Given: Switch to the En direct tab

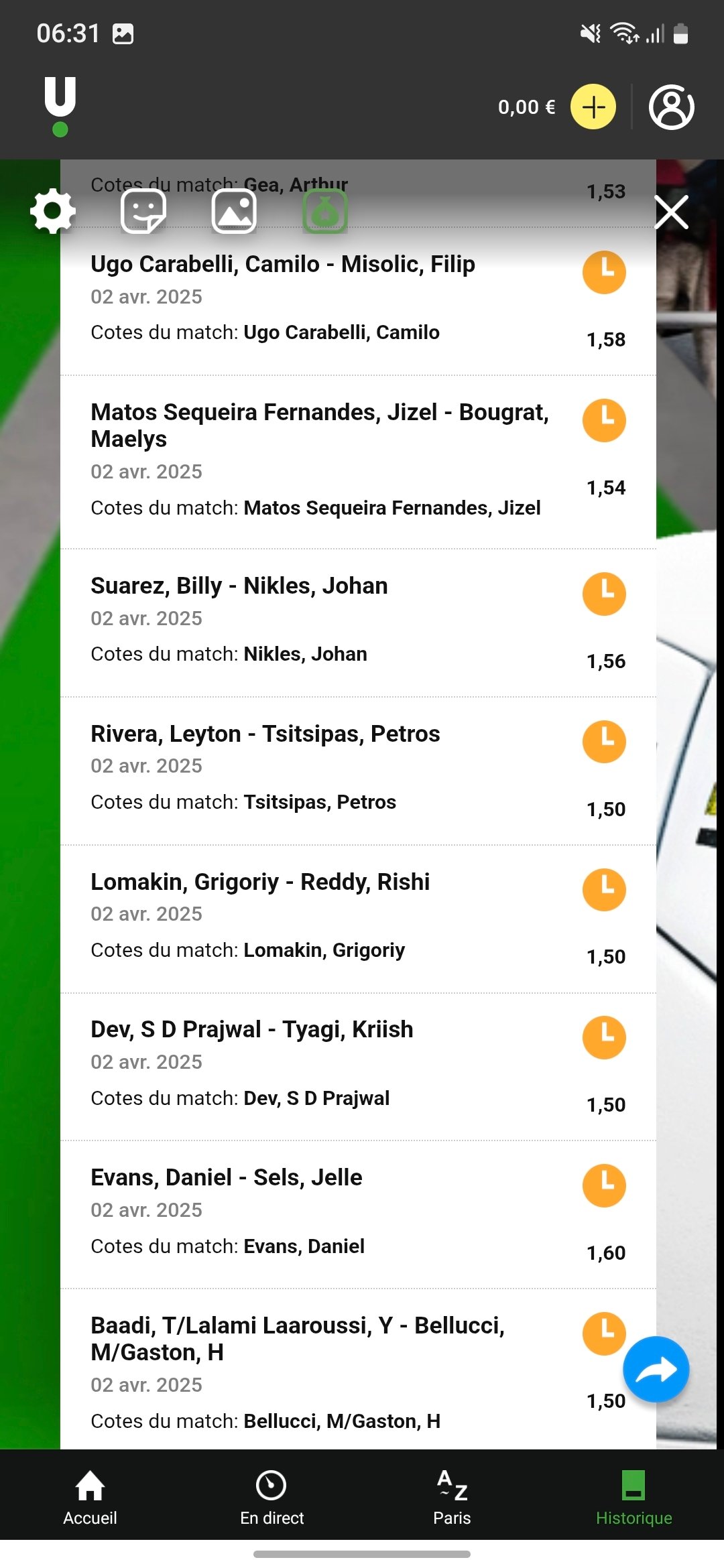Looking at the screenshot, I should pos(271,1497).
